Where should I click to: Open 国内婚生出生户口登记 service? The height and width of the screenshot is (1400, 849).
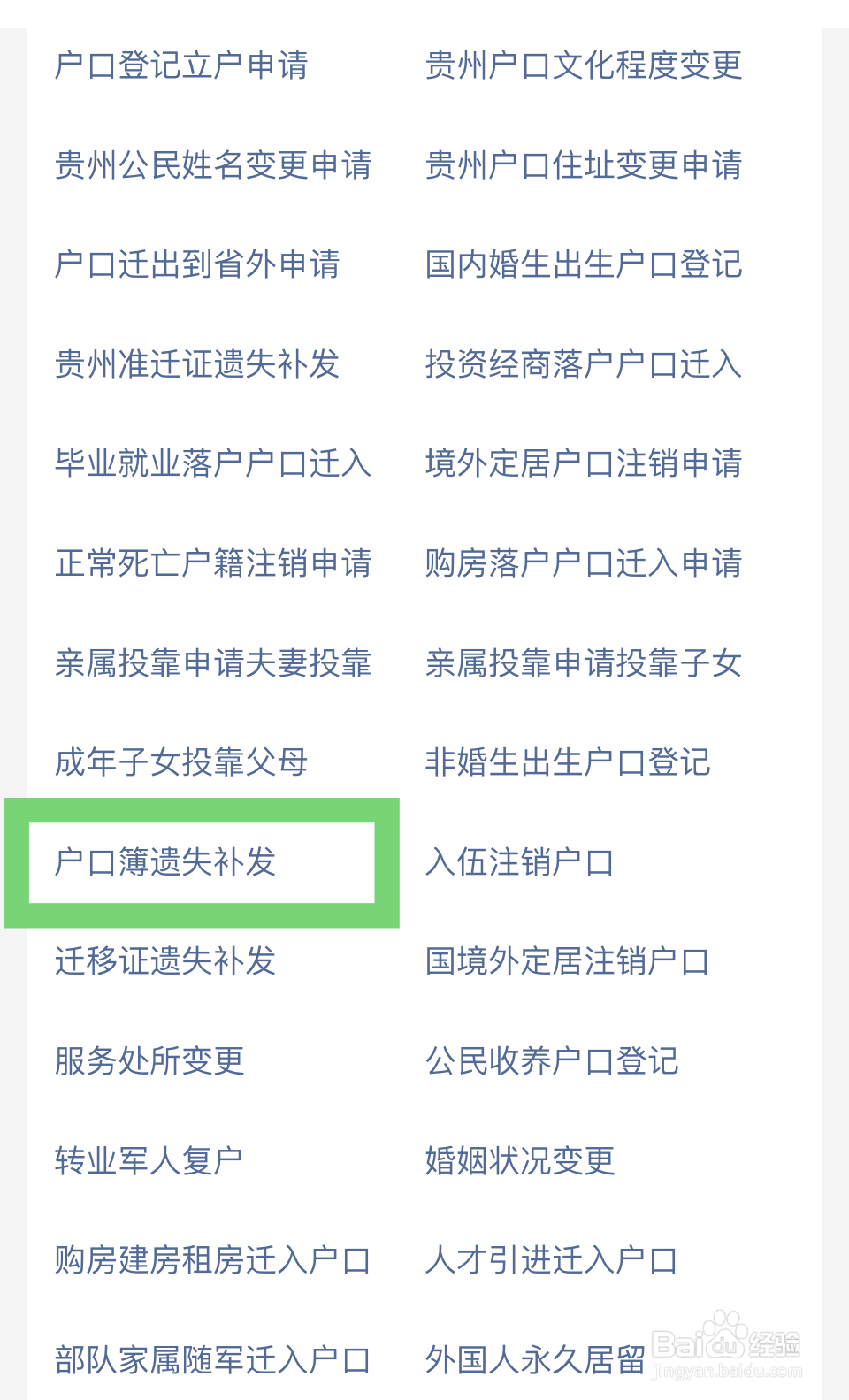coord(584,266)
